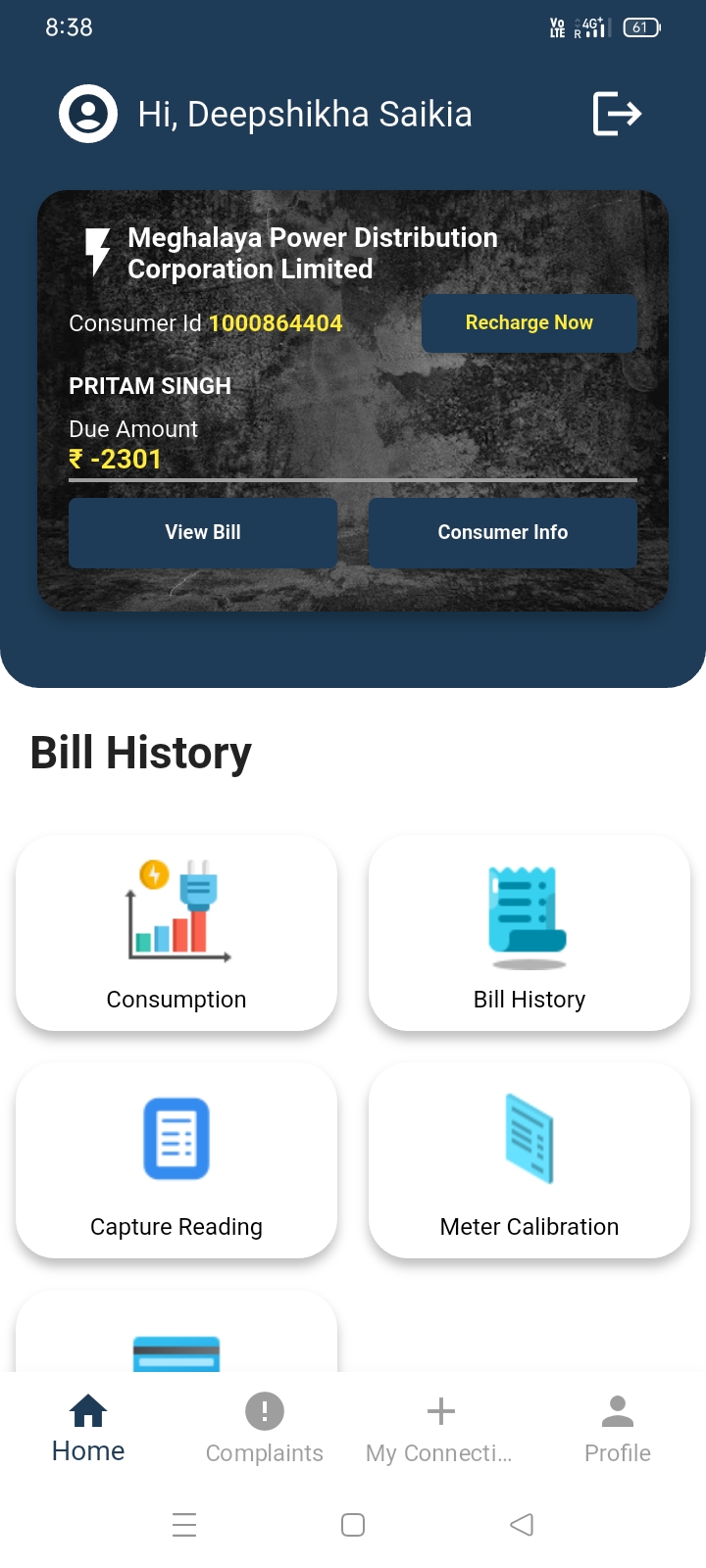The width and height of the screenshot is (706, 1568).
Task: Open the user avatar icon
Action: pos(88,114)
